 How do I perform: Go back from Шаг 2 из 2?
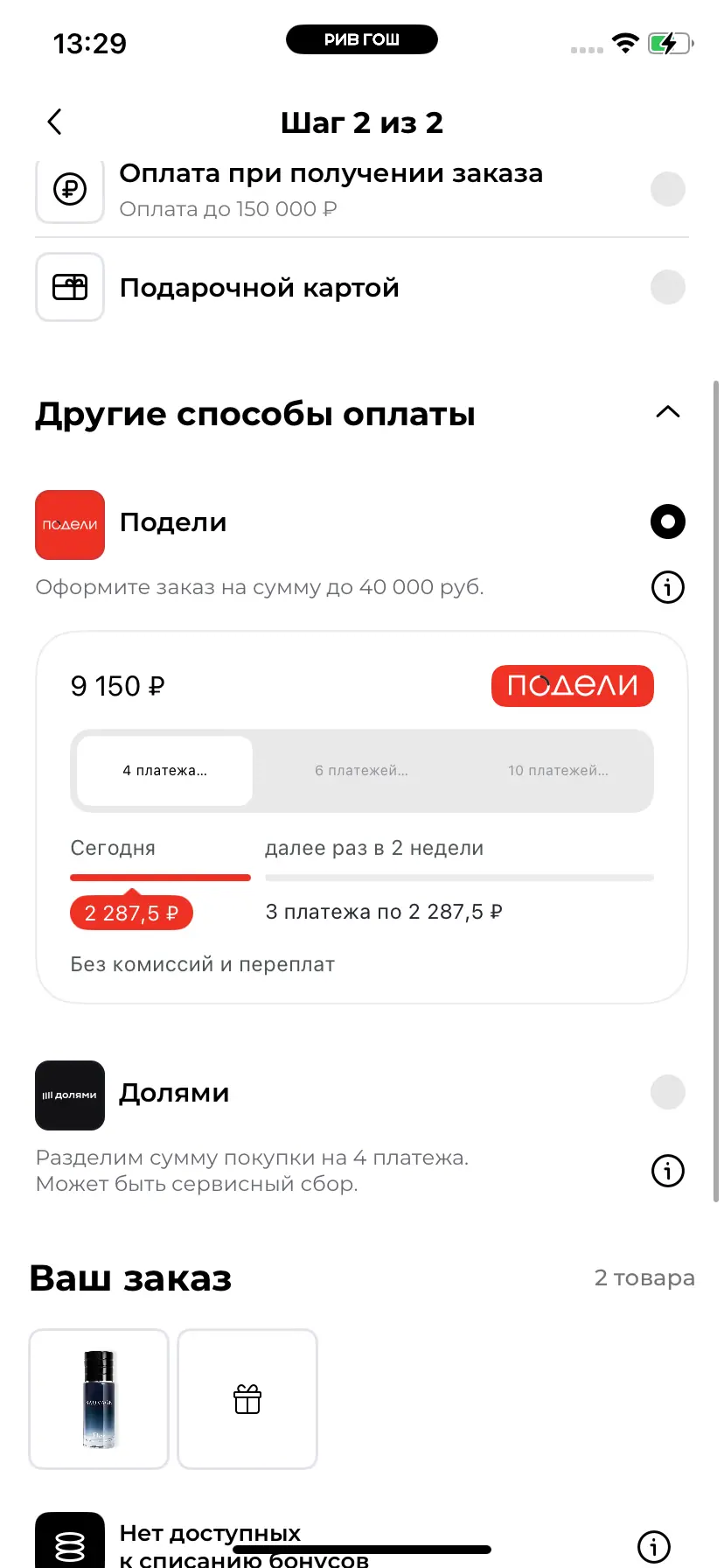coord(55,122)
